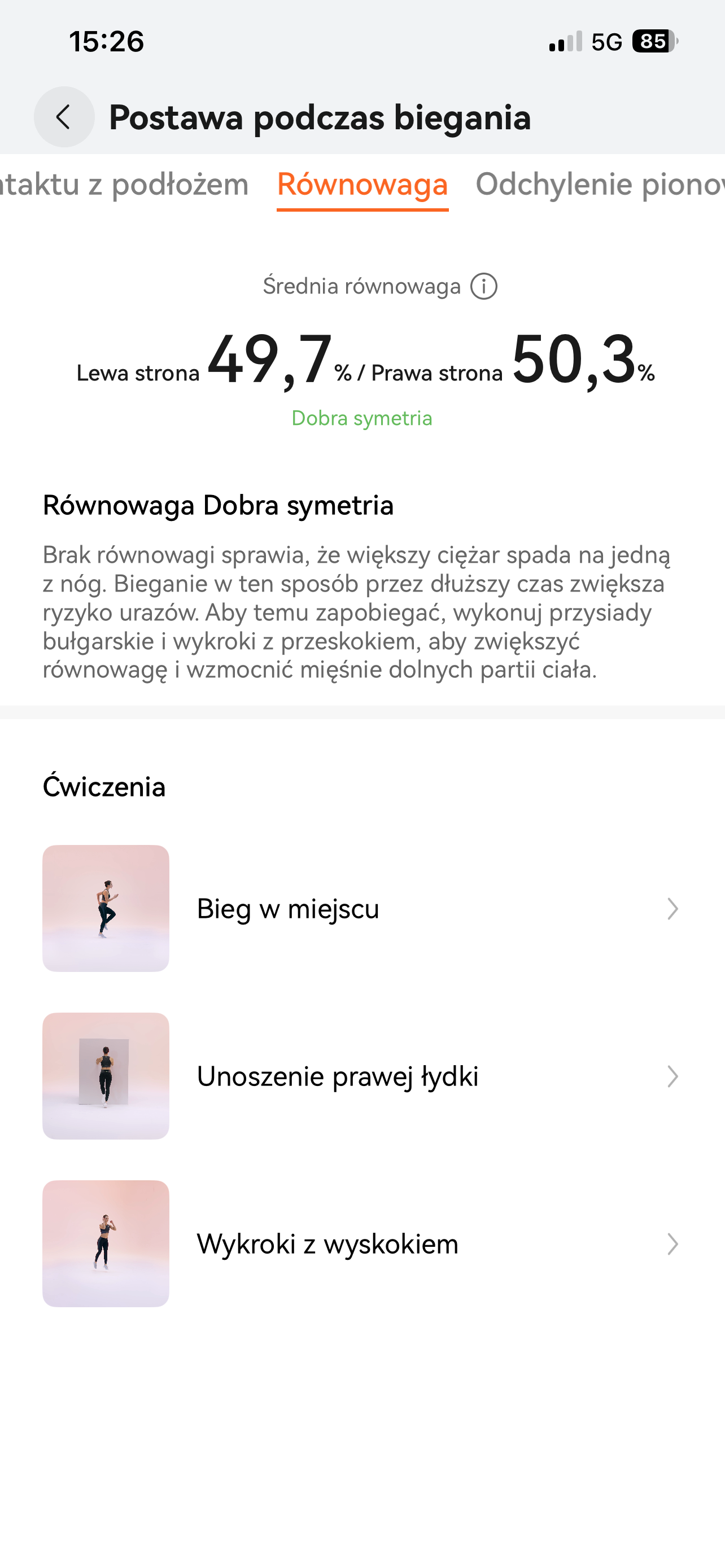Screen dimensions: 725x1568
Task: Open info about Średnia równowaga
Action: click(x=484, y=286)
